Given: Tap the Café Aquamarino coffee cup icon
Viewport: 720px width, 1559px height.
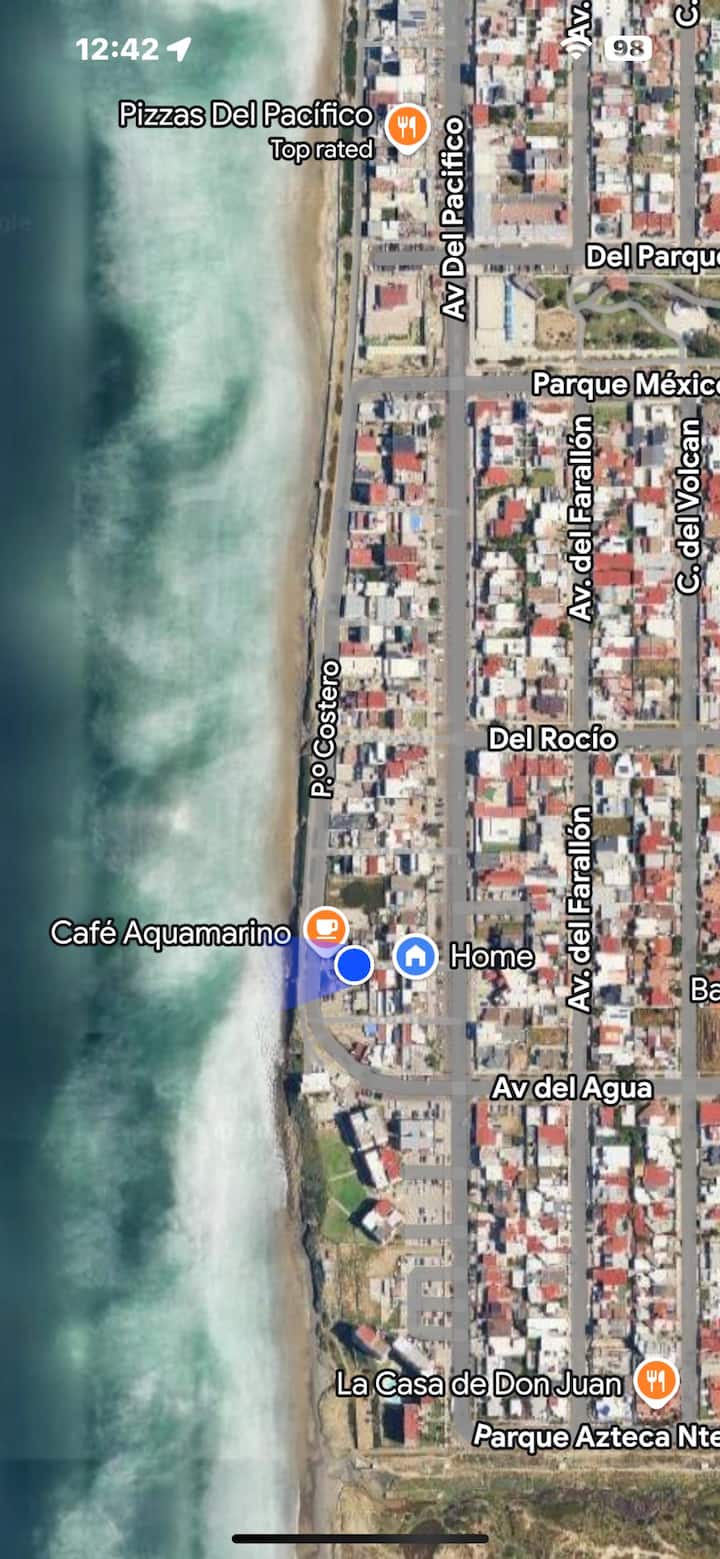Looking at the screenshot, I should click(x=324, y=929).
